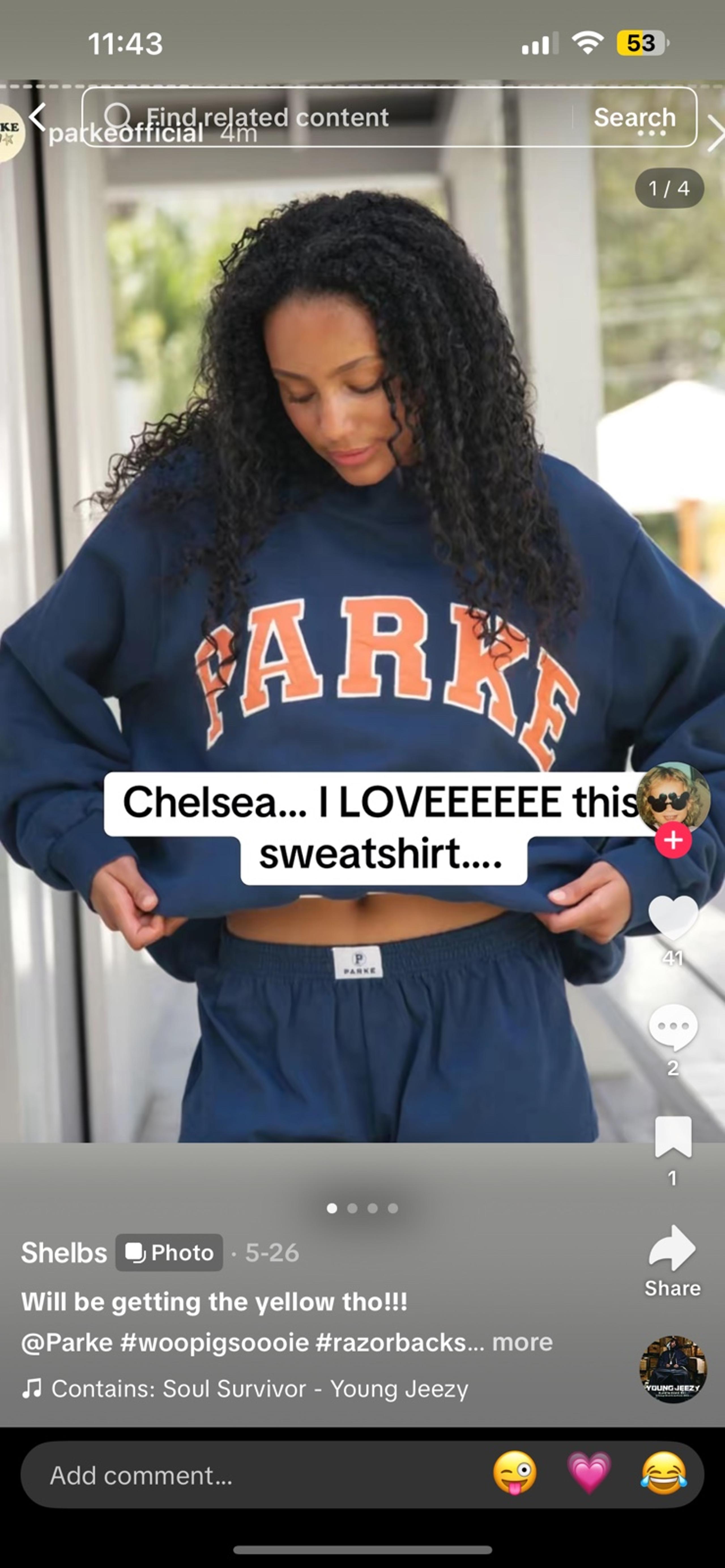Insert the winking tongue emoji
The width and height of the screenshot is (725, 1568).
click(515, 1473)
